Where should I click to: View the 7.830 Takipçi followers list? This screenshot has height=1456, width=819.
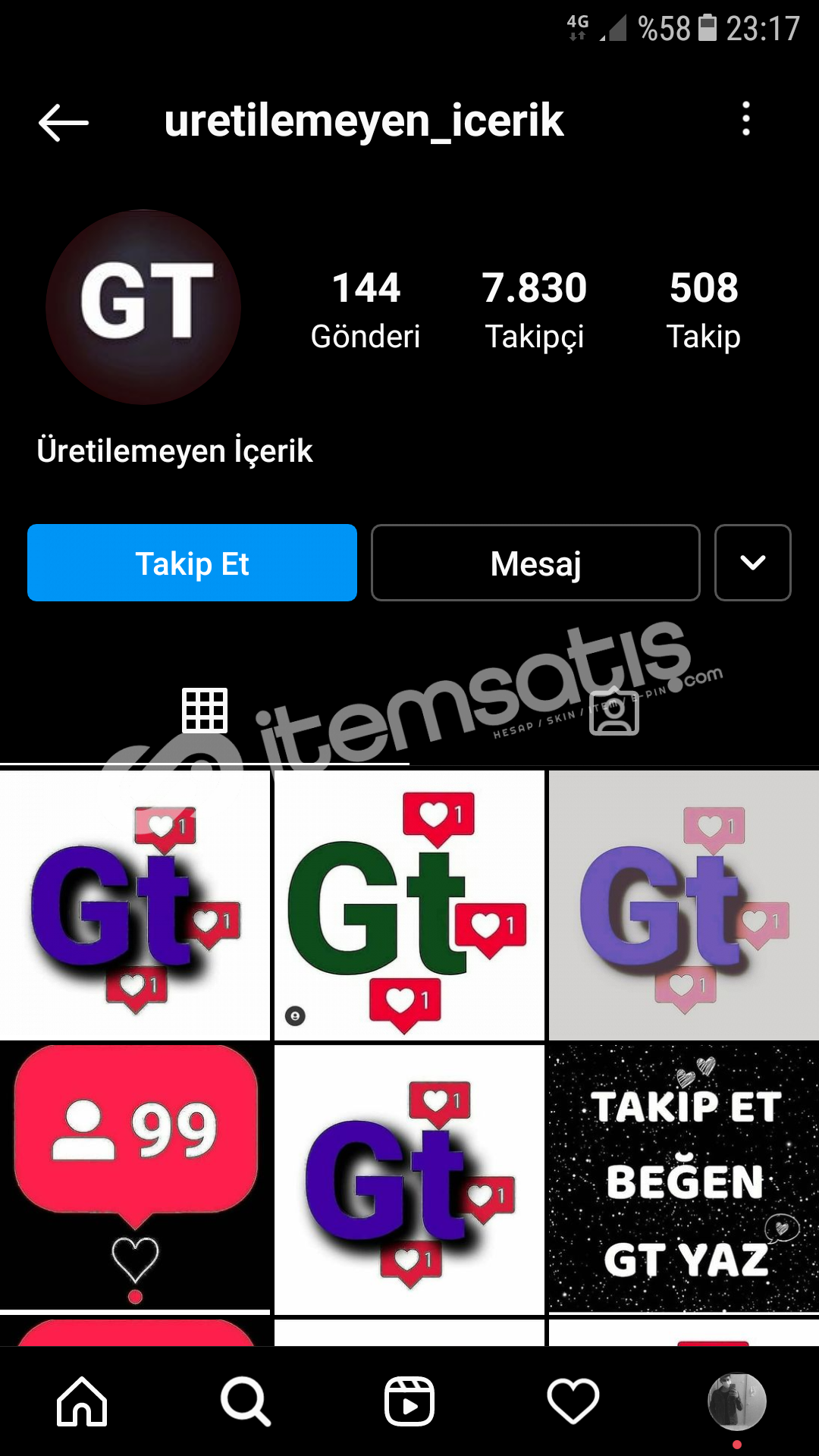point(535,311)
